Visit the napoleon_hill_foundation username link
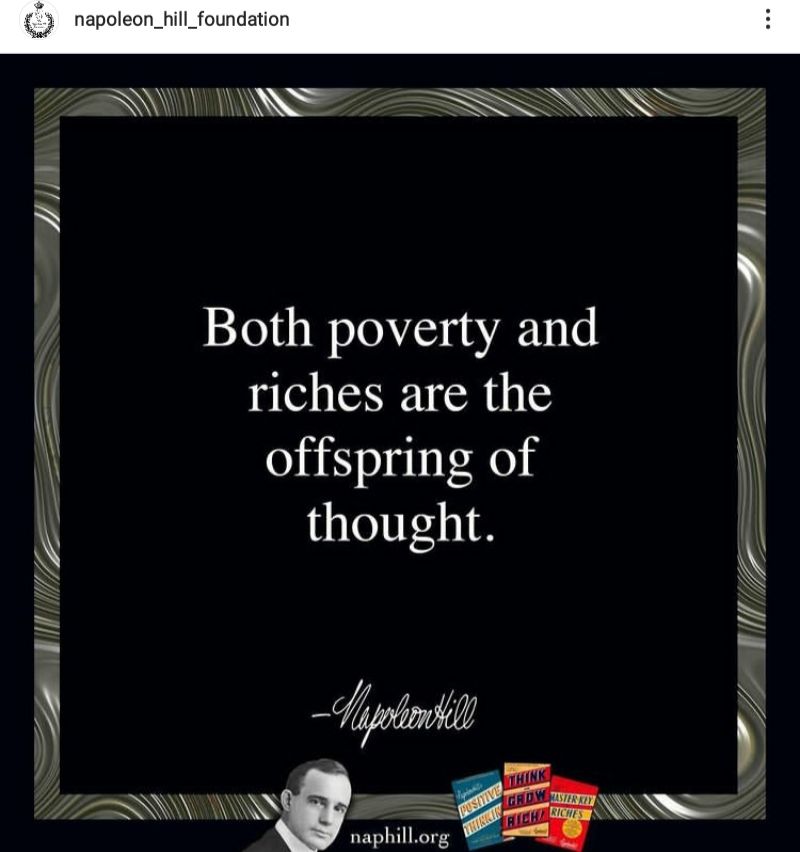This screenshot has width=800, height=852. point(182,20)
